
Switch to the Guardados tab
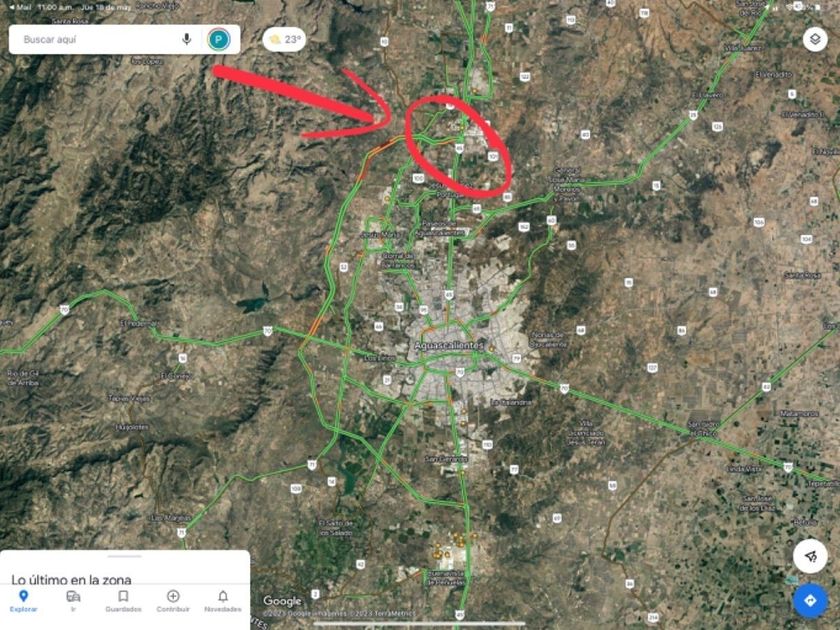[123, 601]
